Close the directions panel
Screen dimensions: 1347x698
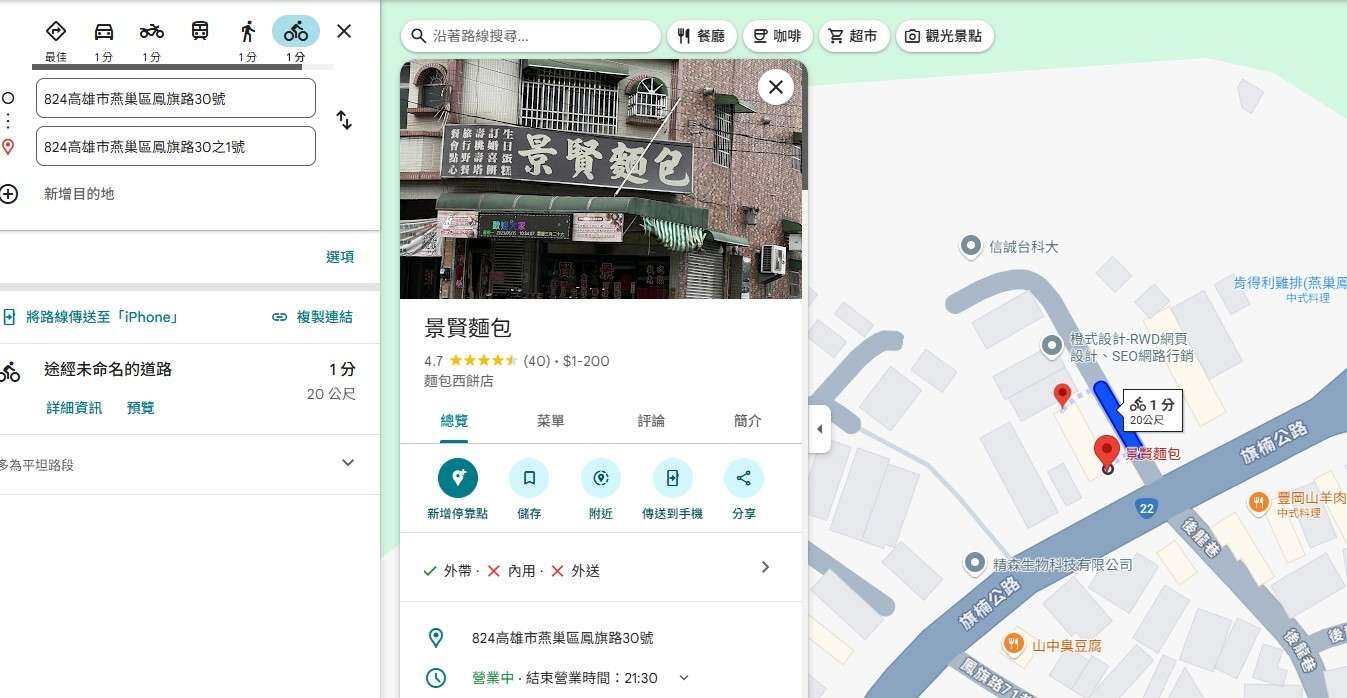(x=344, y=31)
